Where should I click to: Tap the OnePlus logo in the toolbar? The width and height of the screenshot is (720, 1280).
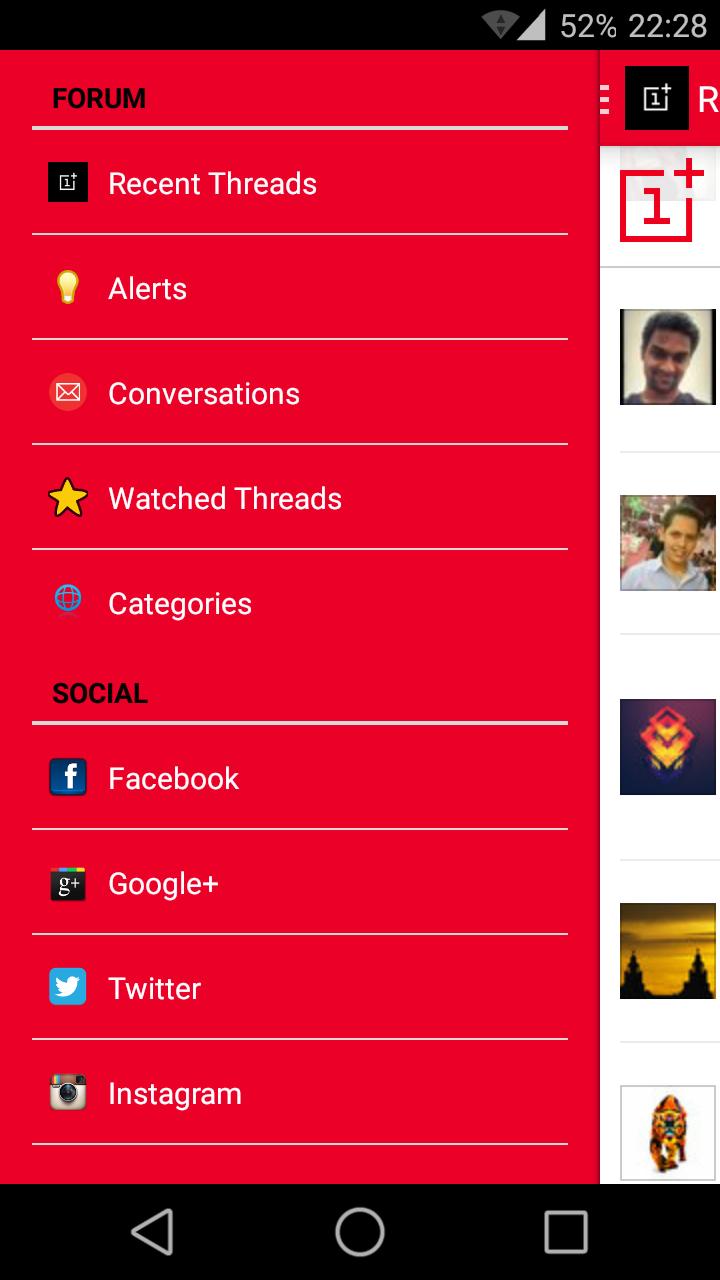pos(656,98)
